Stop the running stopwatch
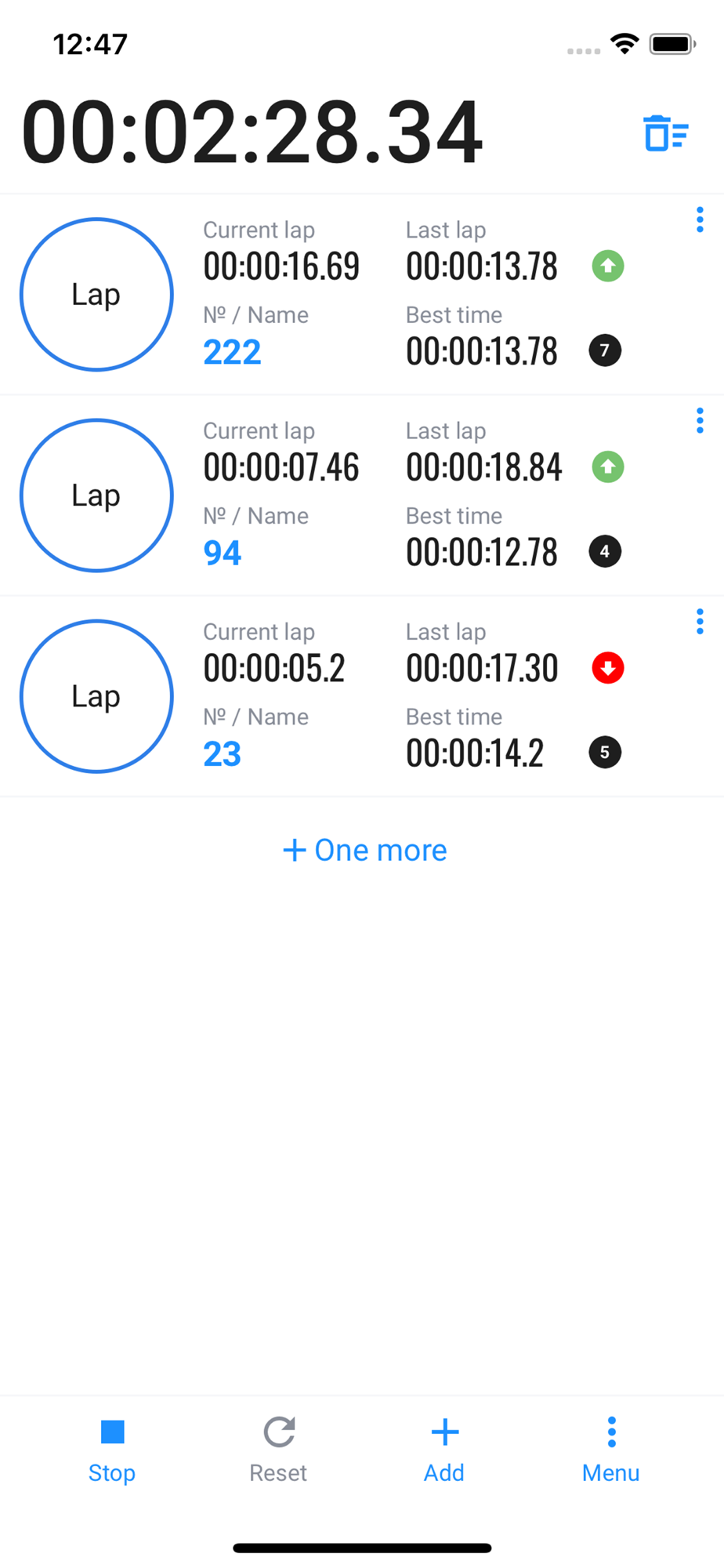The height and width of the screenshot is (1568, 724). pos(112,1451)
